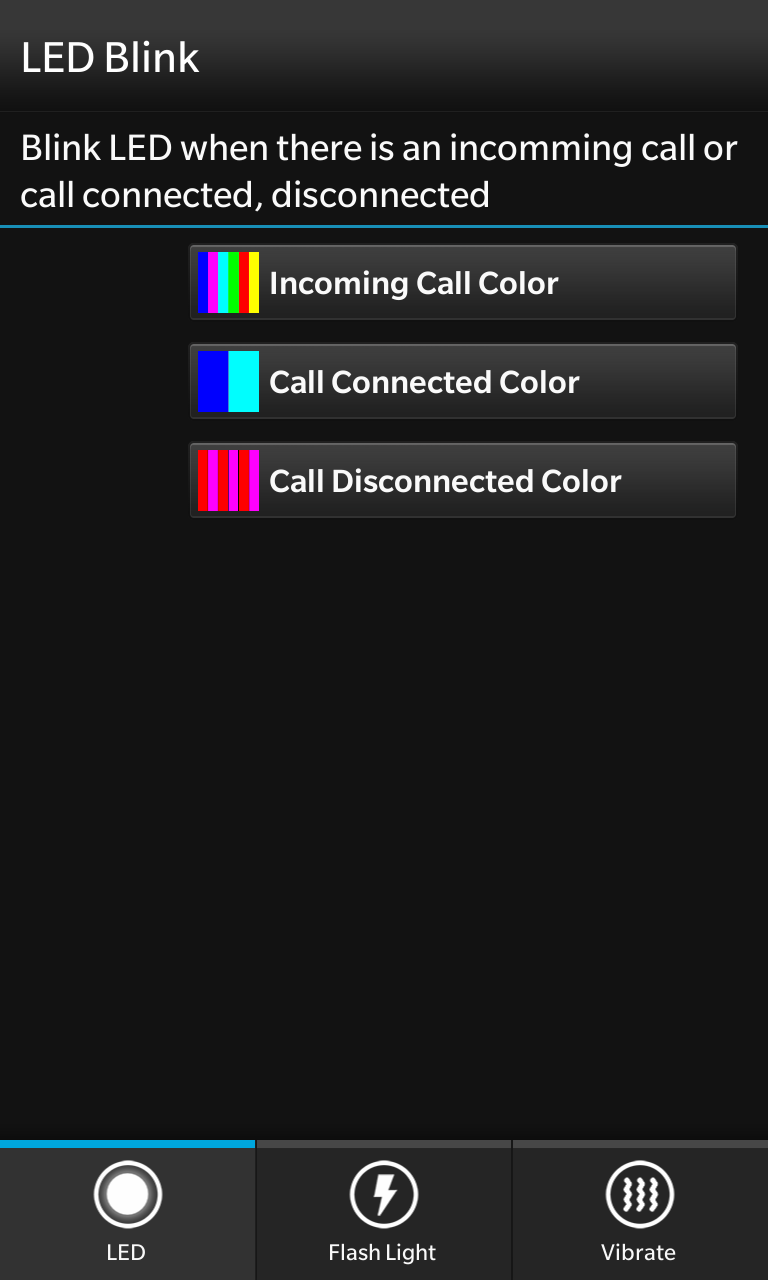Switch to the Flash Light tab
The height and width of the screenshot is (1280, 768).
(383, 1211)
